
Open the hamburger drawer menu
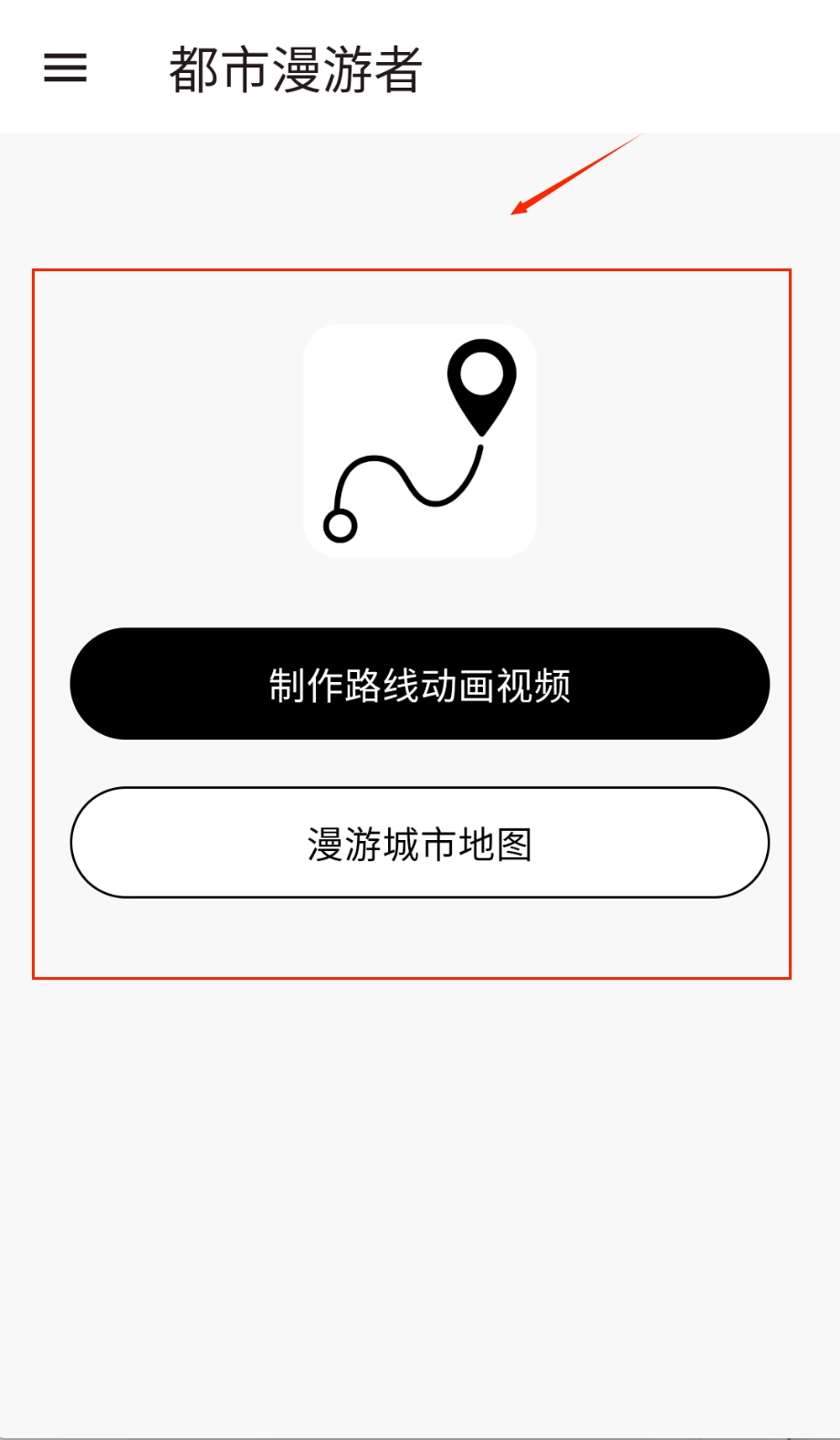[x=65, y=68]
